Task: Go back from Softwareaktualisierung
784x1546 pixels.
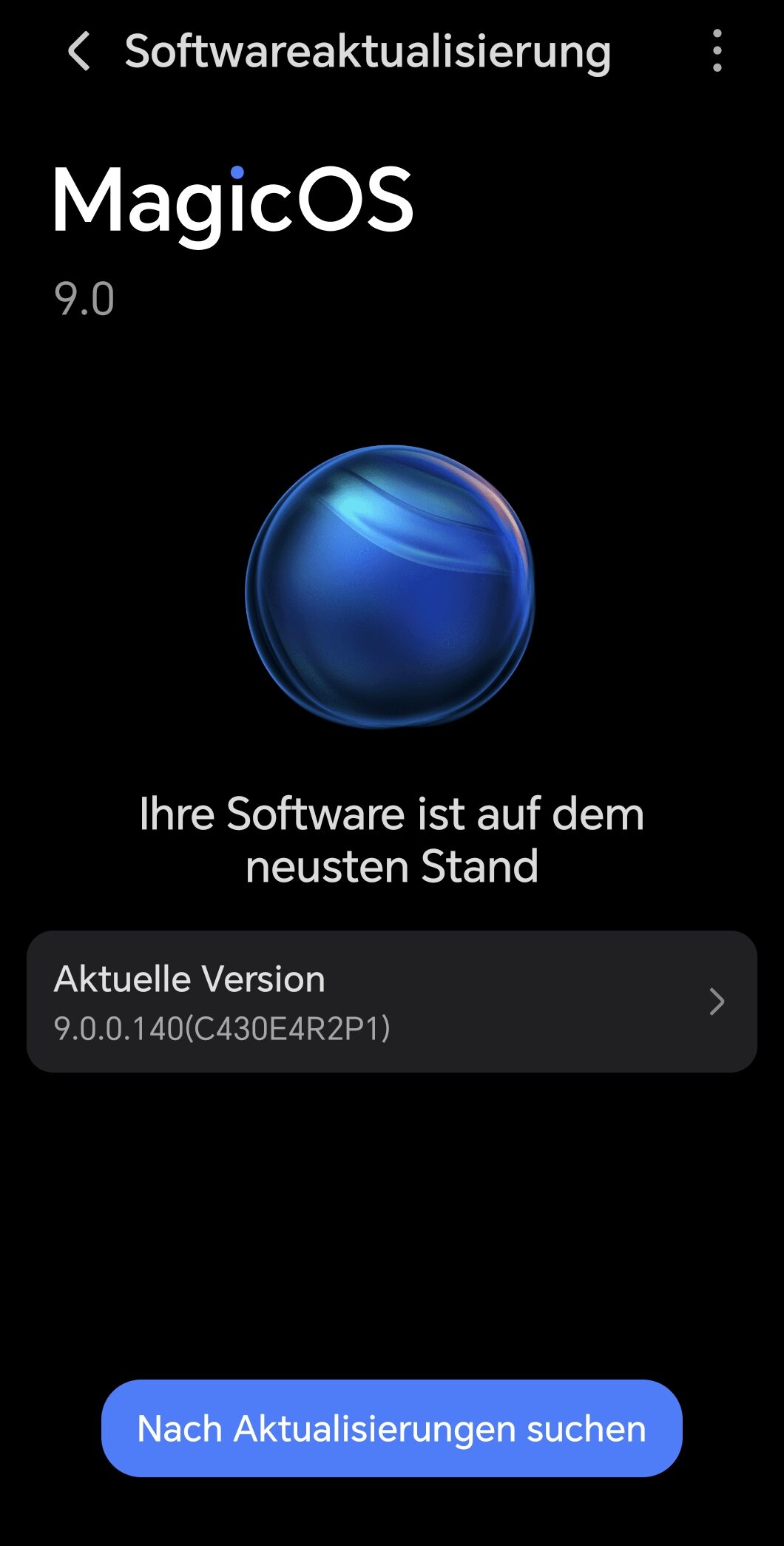Action: coord(79,51)
